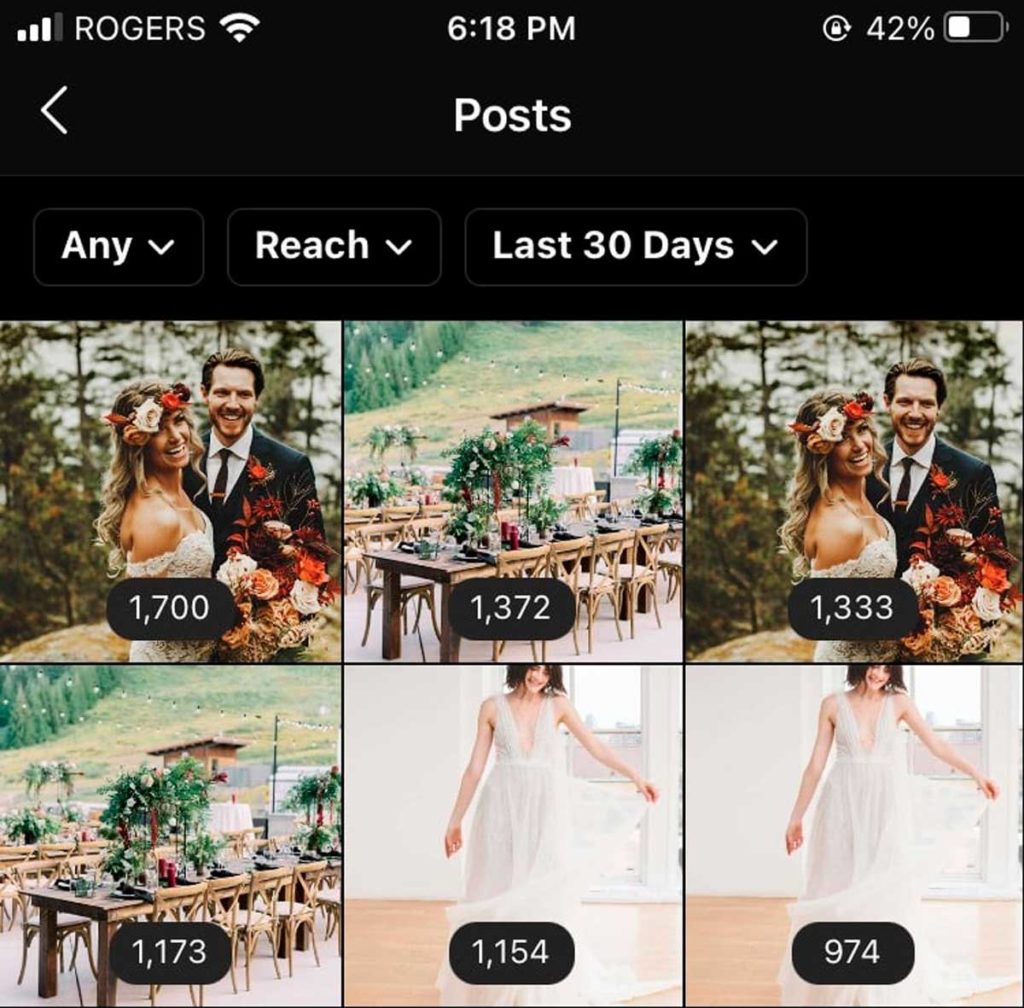Screen dimensions: 1024x1008
Task: Expand the Last 30 Days date filter
Action: (635, 247)
